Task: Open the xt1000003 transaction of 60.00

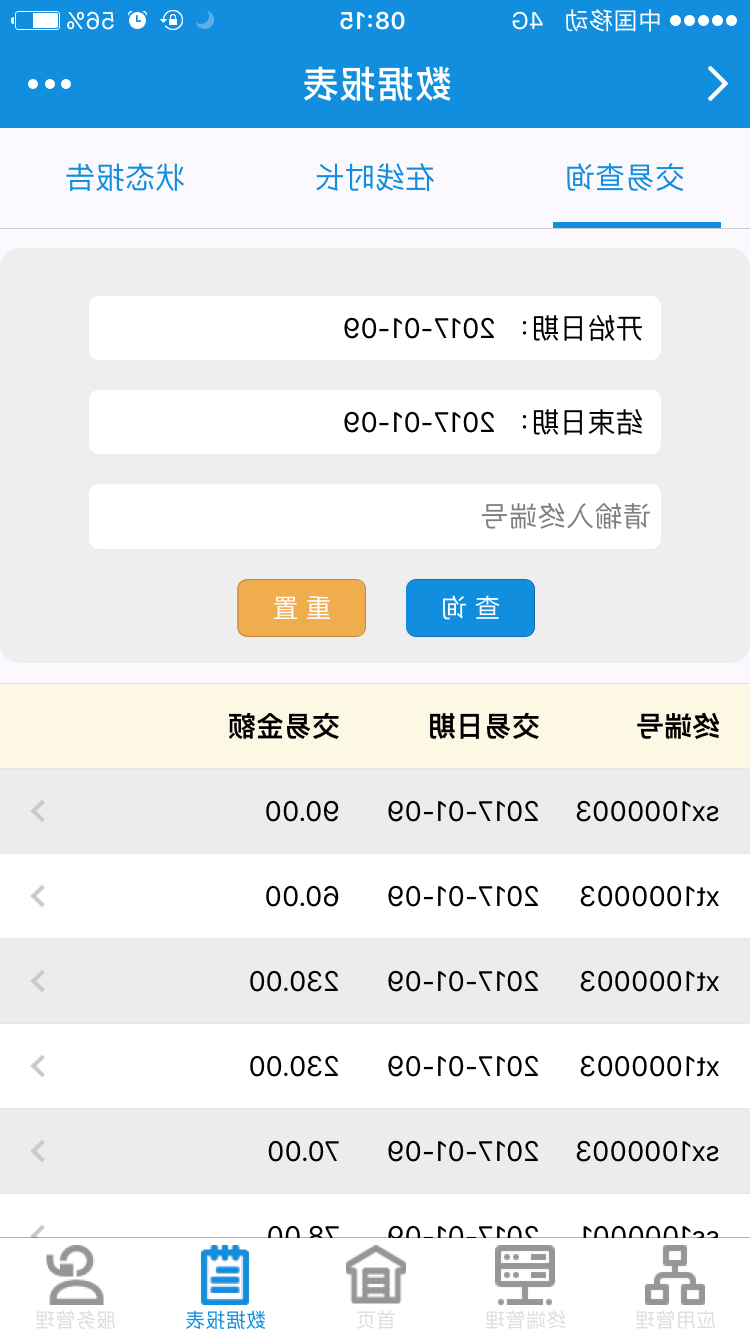Action: coord(375,896)
